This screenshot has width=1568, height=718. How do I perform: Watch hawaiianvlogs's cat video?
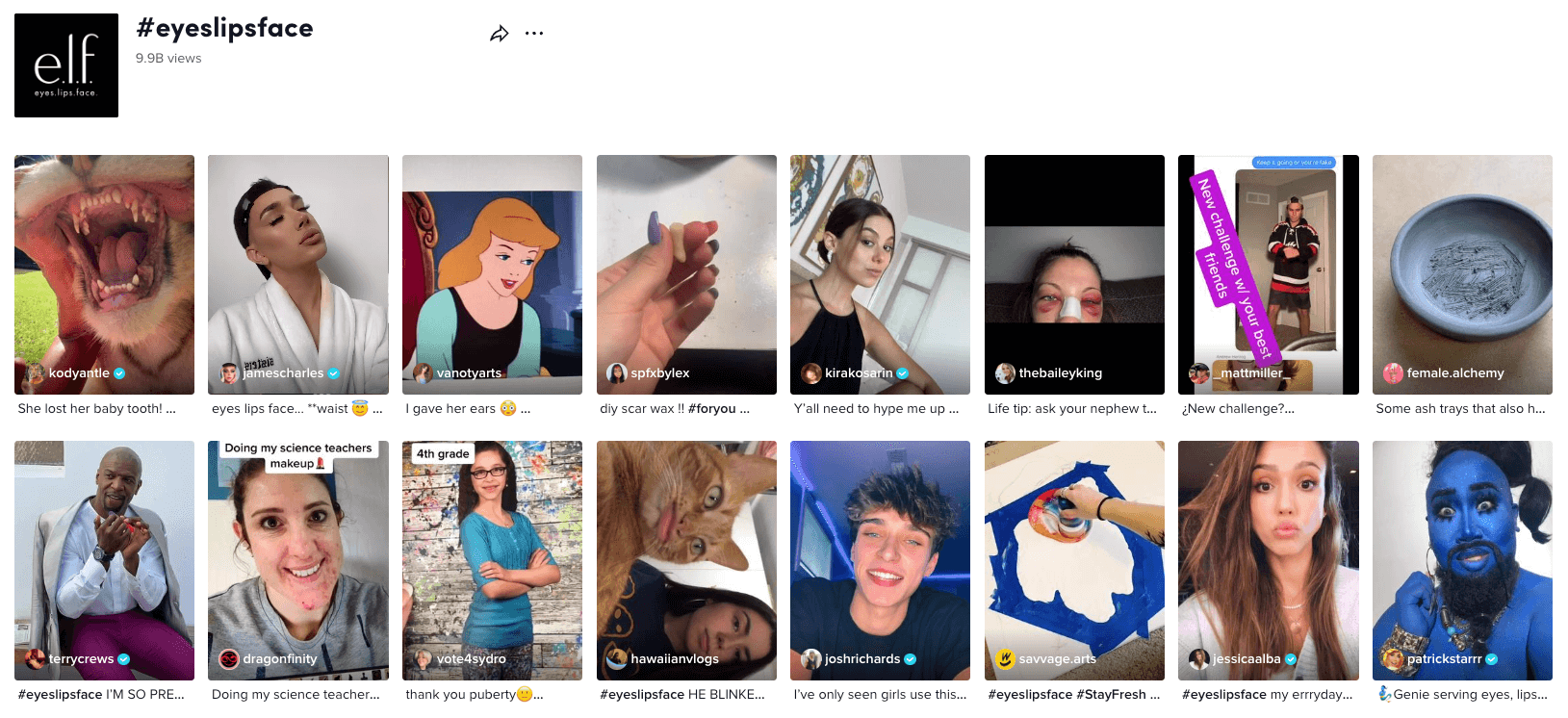pyautogui.click(x=686, y=560)
